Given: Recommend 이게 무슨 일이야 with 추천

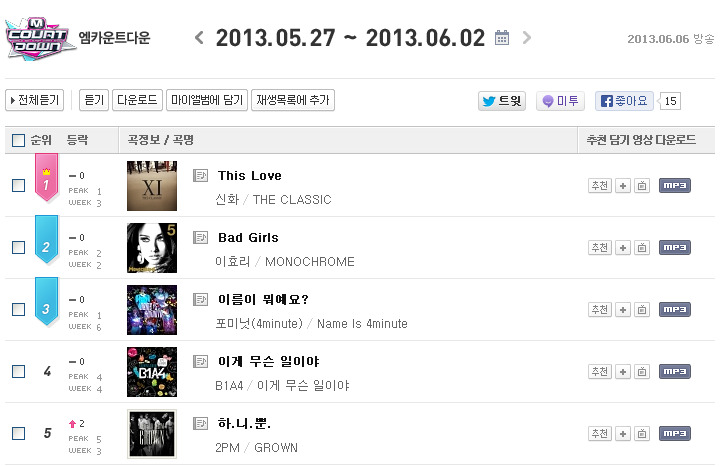Looking at the screenshot, I should 599,371.
